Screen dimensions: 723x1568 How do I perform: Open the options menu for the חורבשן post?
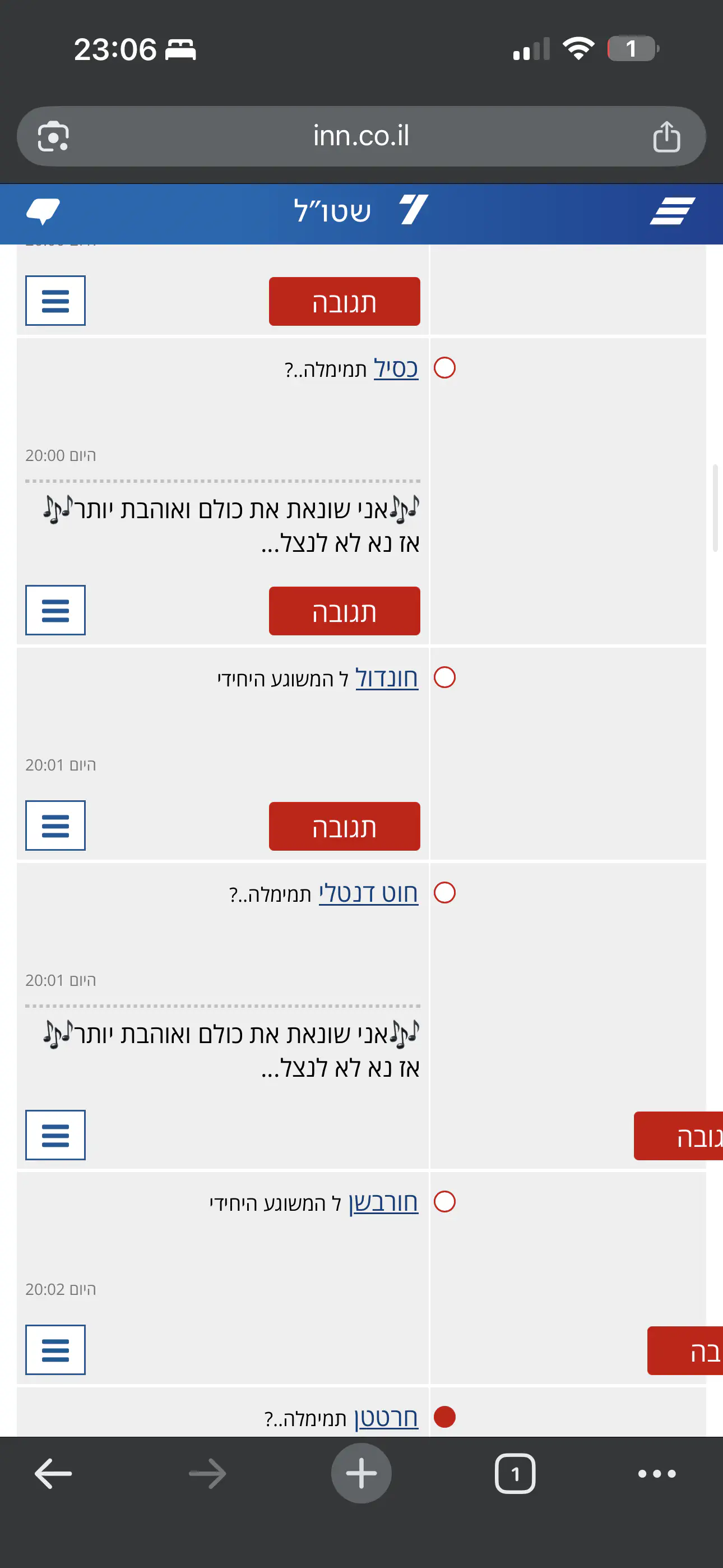(55, 1349)
